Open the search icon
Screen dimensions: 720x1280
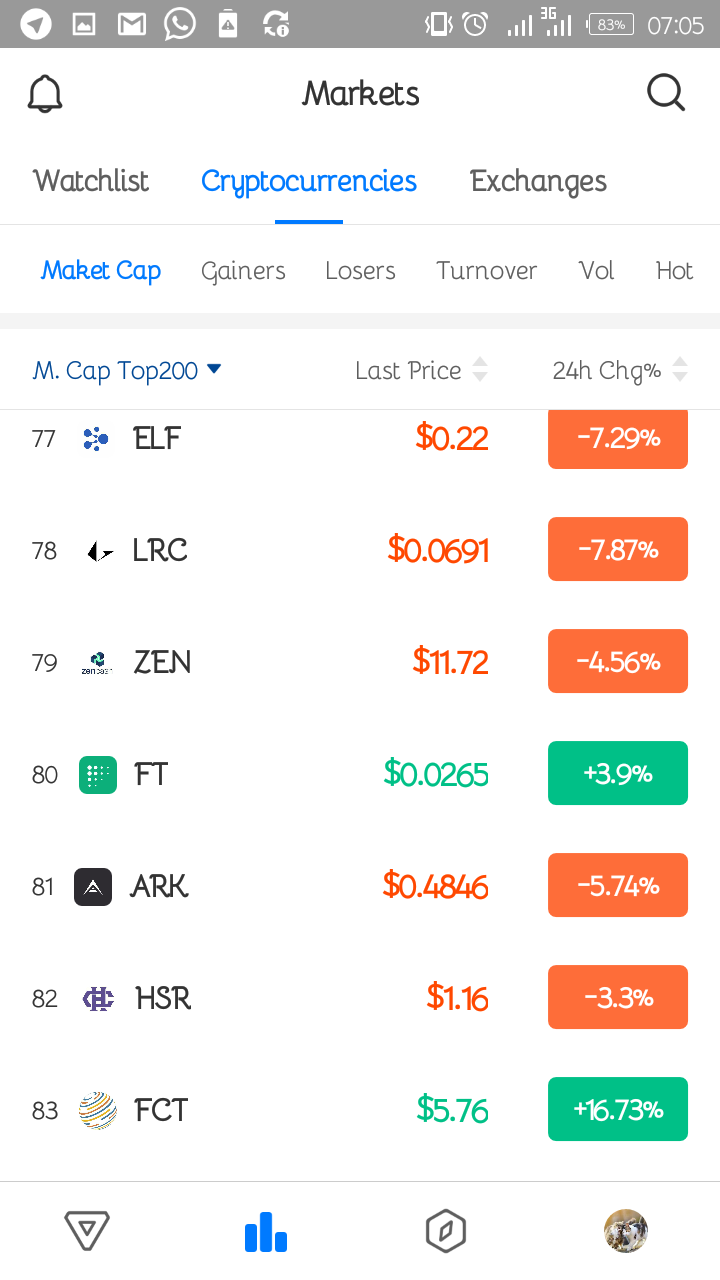coord(665,93)
